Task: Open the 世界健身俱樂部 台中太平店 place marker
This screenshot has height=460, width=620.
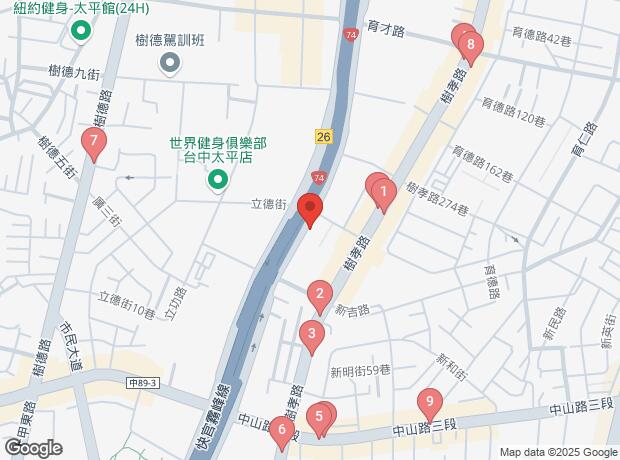Action: click(217, 181)
